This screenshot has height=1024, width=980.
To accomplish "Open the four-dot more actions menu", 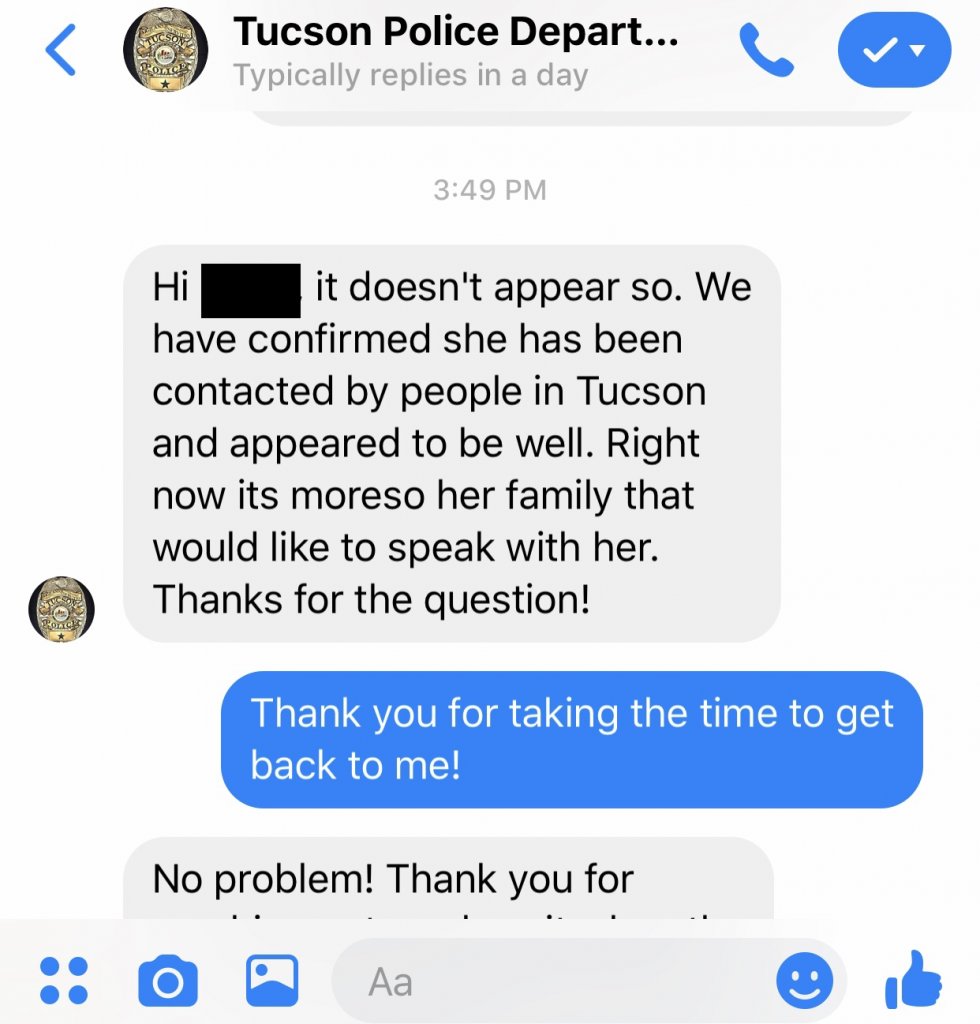I will coord(63,981).
